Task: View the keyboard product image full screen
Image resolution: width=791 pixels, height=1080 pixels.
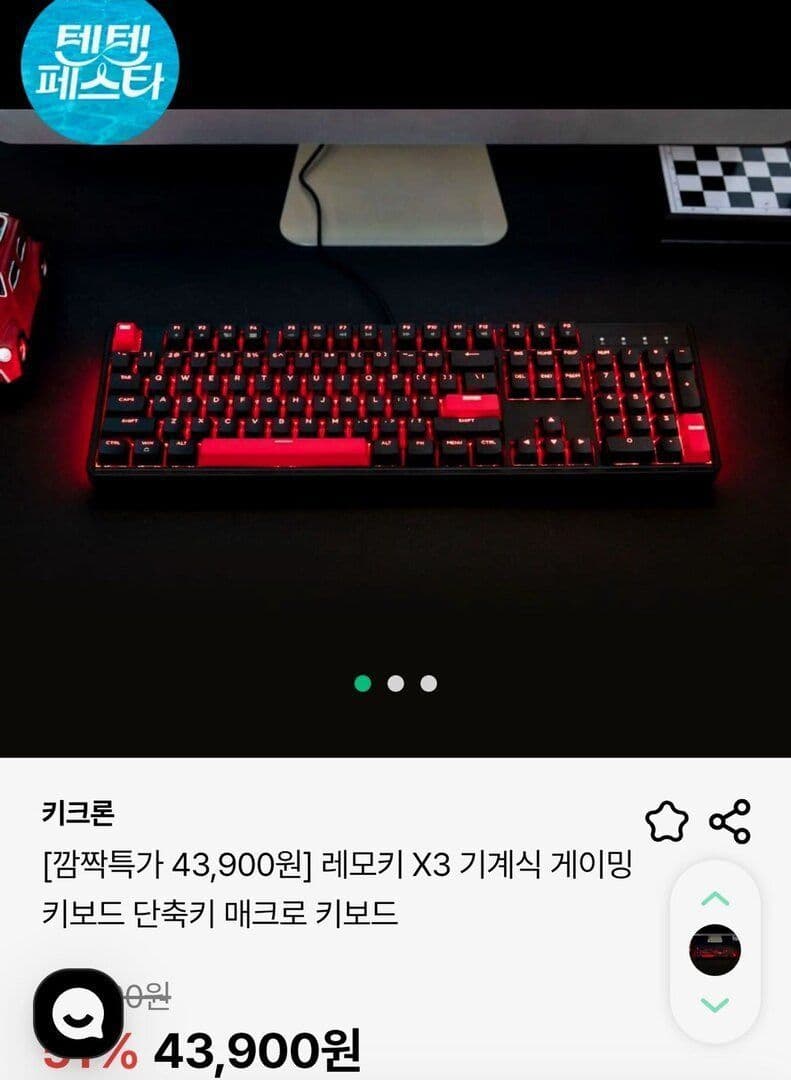Action: [396, 379]
